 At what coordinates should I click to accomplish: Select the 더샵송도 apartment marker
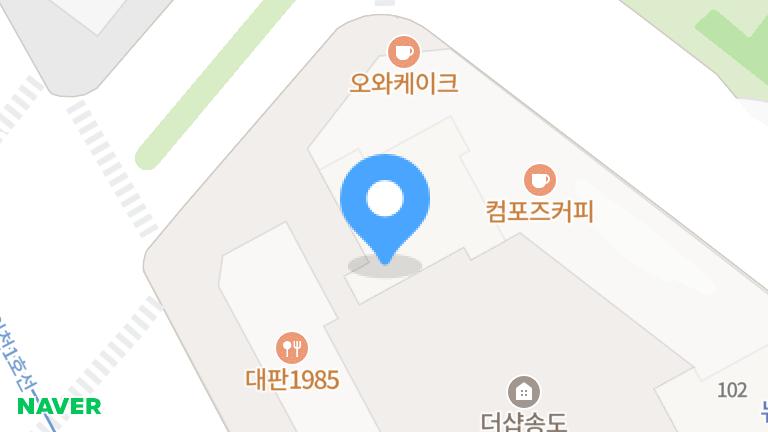click(x=523, y=390)
